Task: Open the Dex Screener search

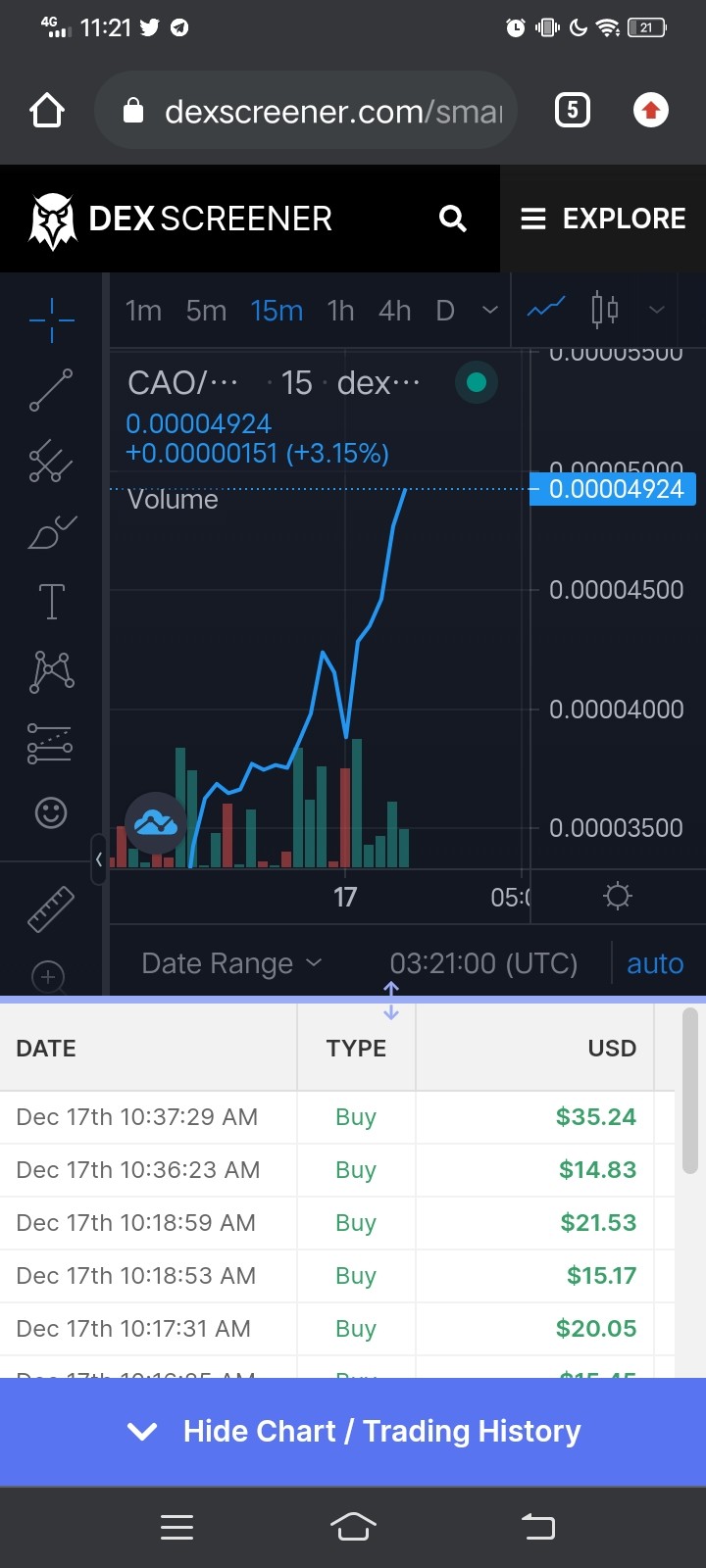Action: point(452,219)
